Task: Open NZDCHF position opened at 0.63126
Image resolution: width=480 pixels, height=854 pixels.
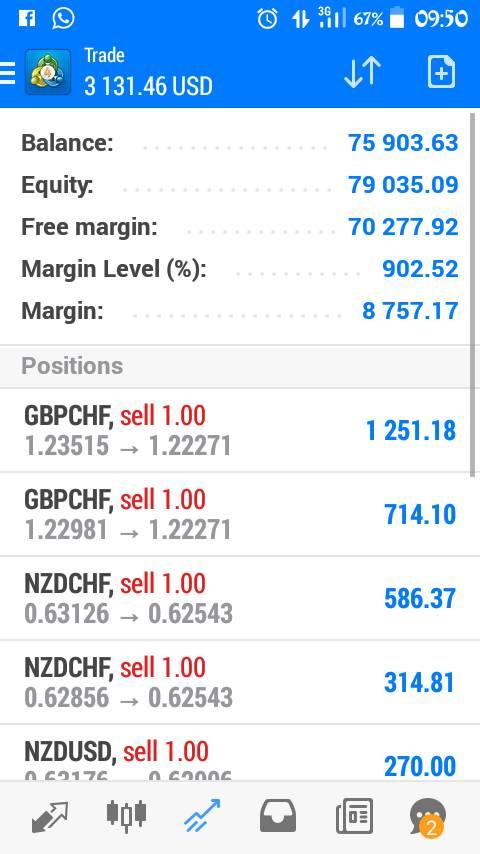Action: click(240, 598)
